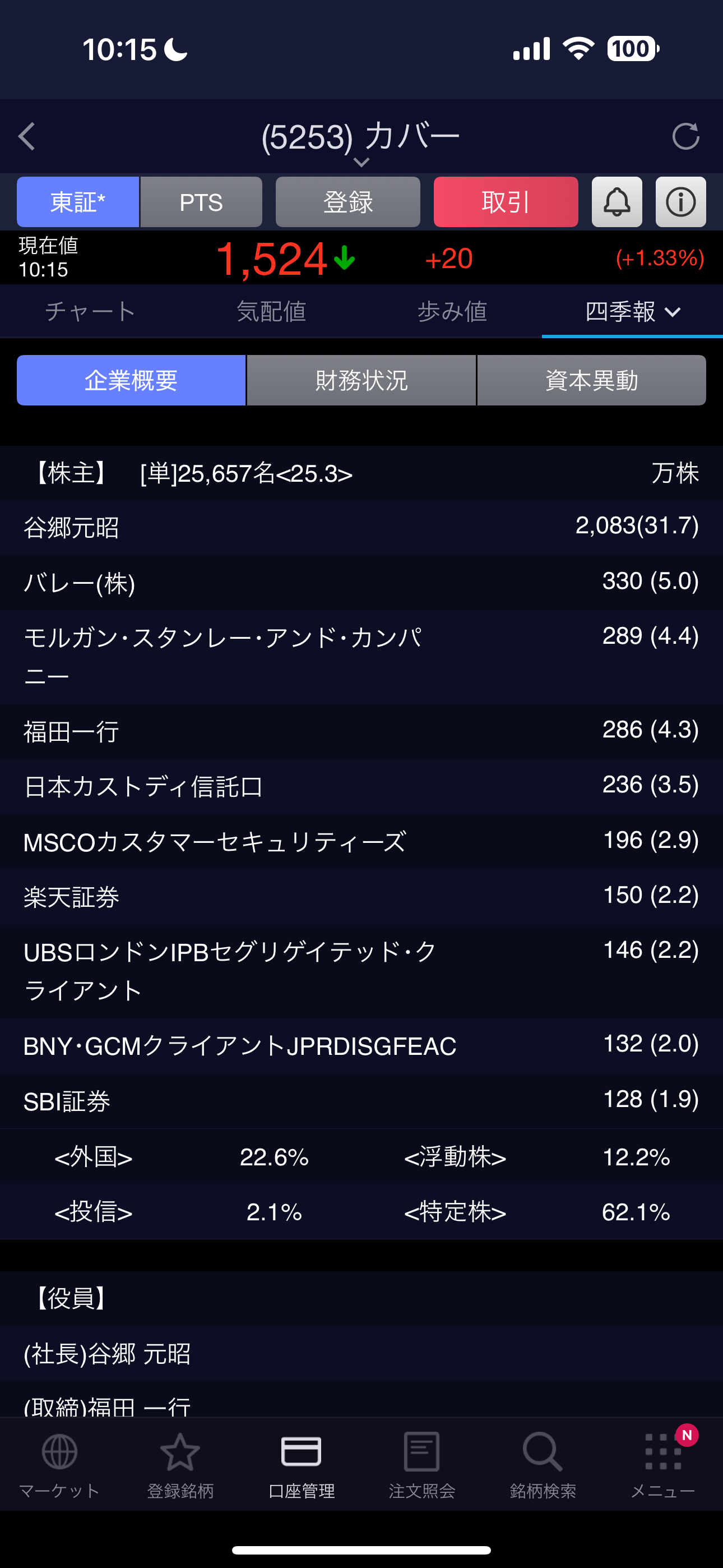Screen dimensions: 723x1568
Task: View the 歩み値 tab
Action: tap(452, 312)
